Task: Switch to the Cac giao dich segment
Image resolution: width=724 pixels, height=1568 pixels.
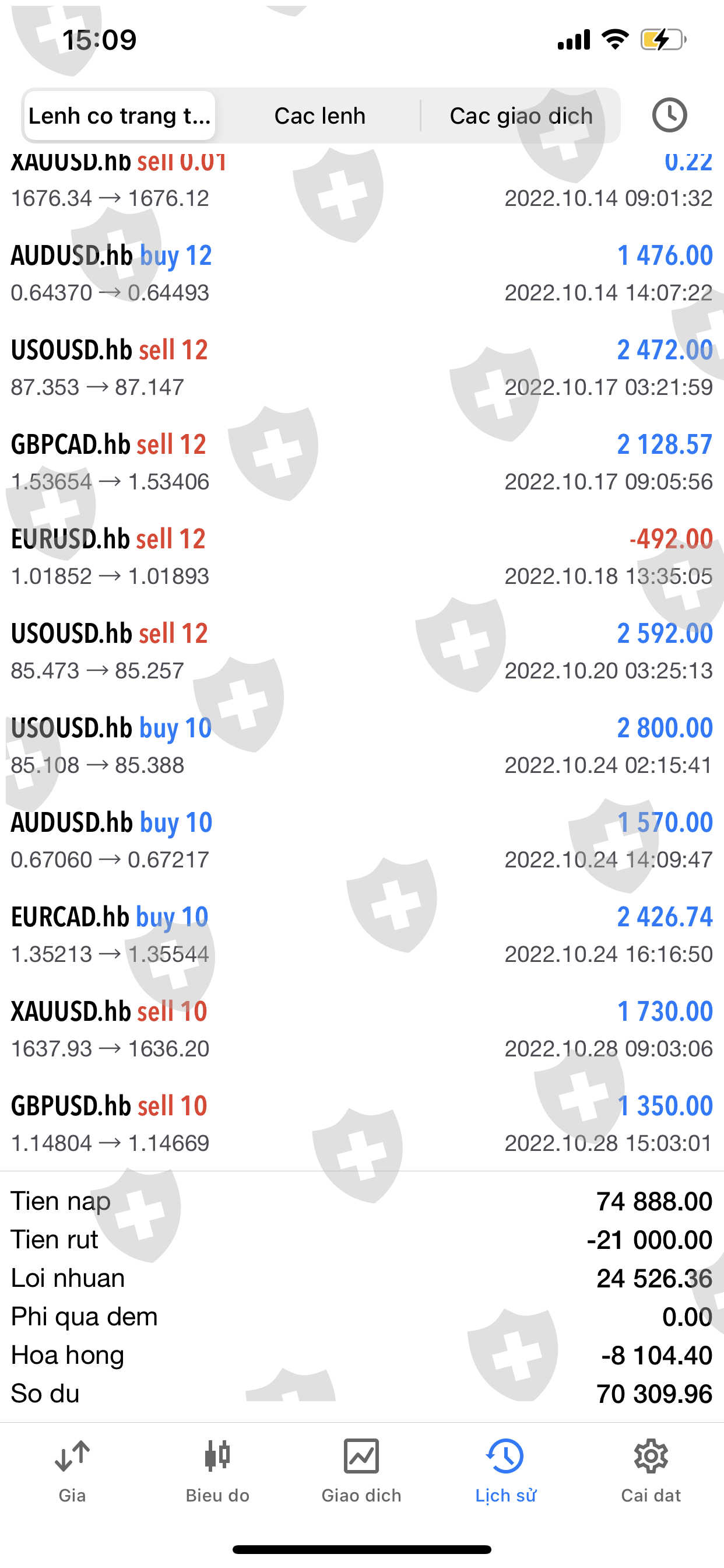Action: (x=521, y=116)
